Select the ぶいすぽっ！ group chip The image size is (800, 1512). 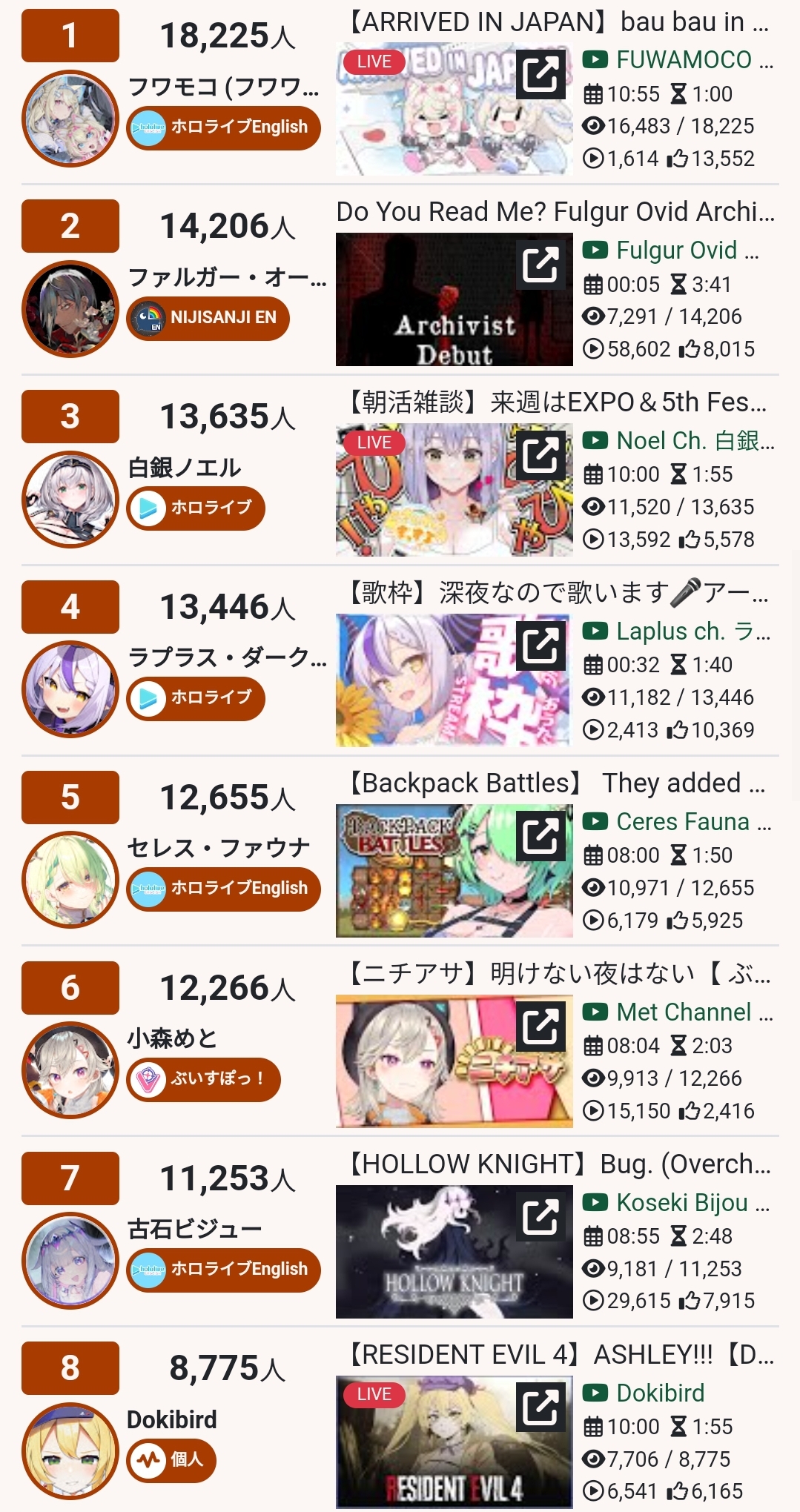203,1079
